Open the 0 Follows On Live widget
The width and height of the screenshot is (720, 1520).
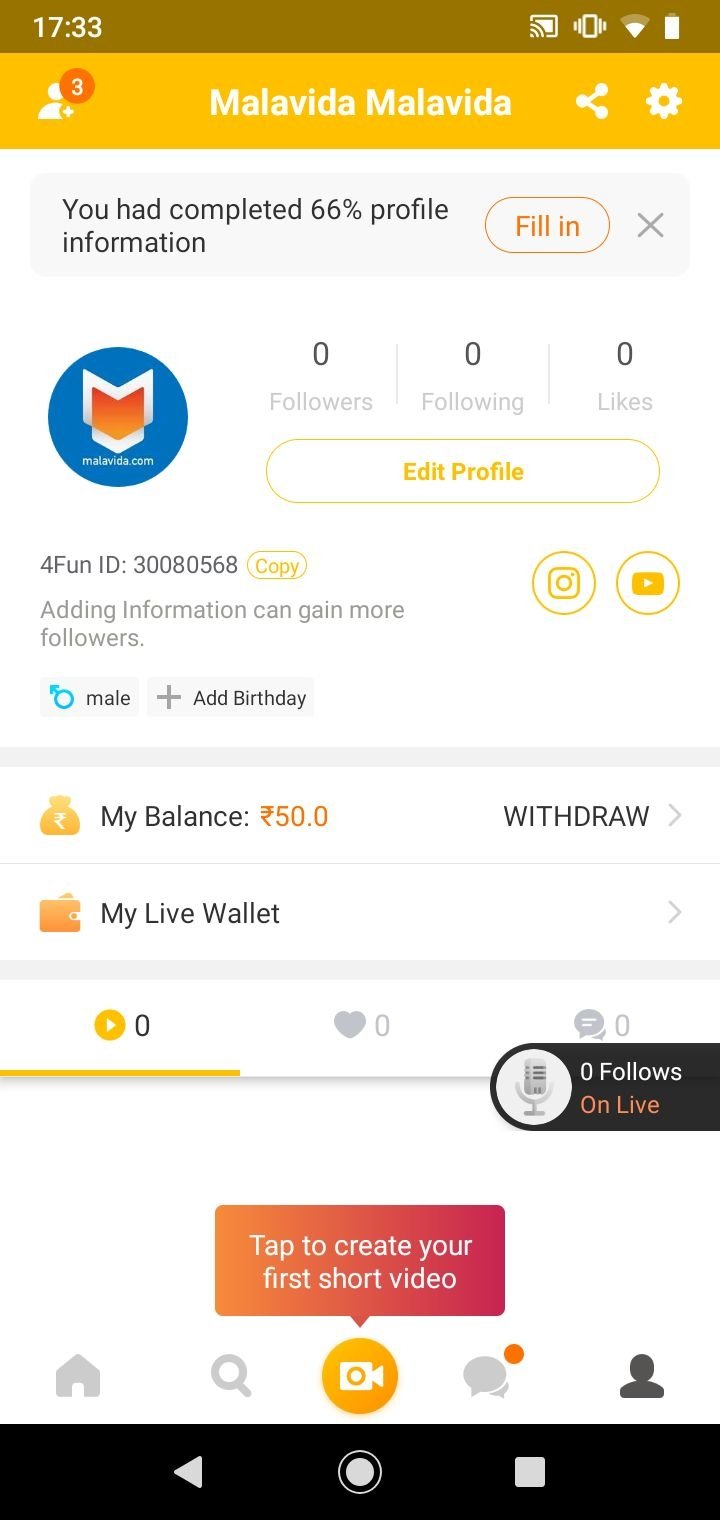(606, 1088)
